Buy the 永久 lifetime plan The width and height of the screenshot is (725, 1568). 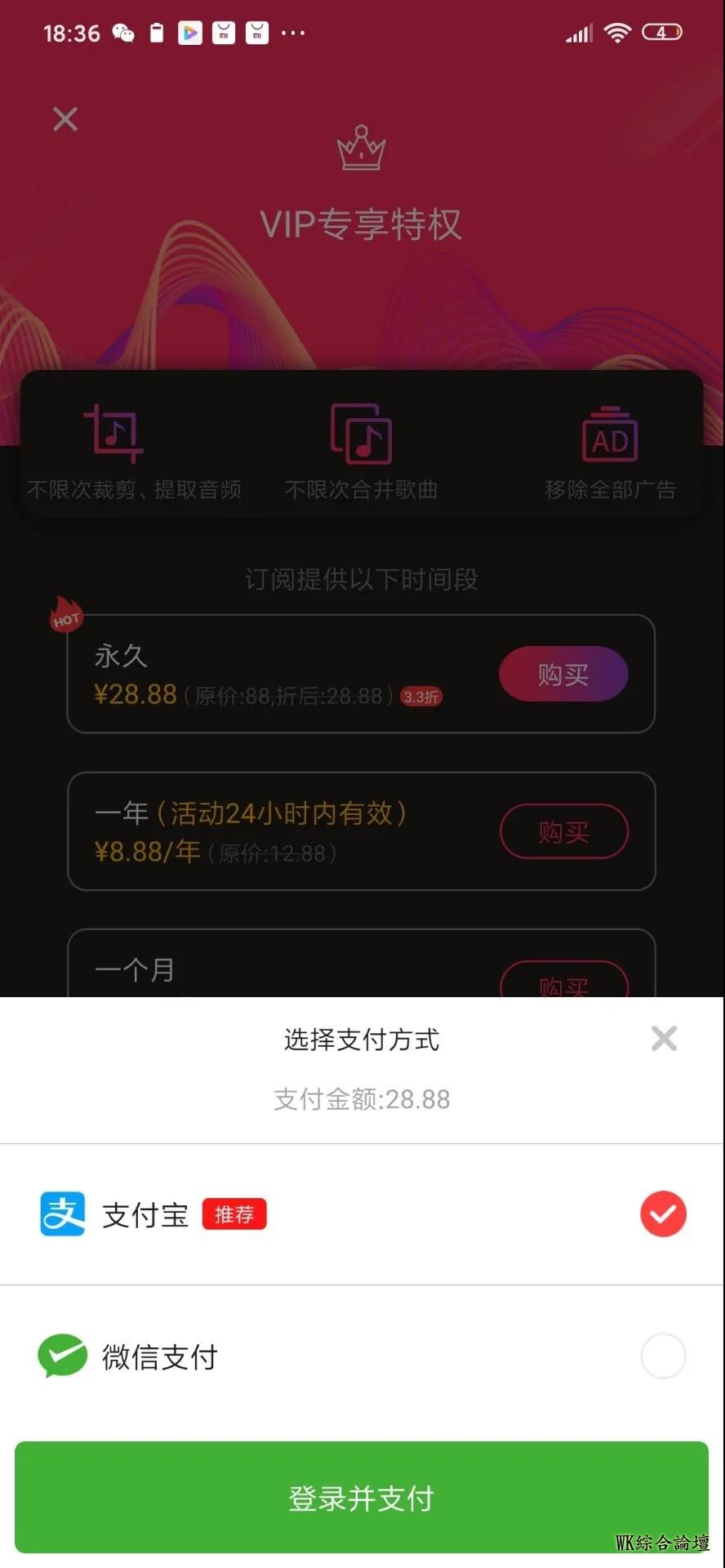coord(563,675)
